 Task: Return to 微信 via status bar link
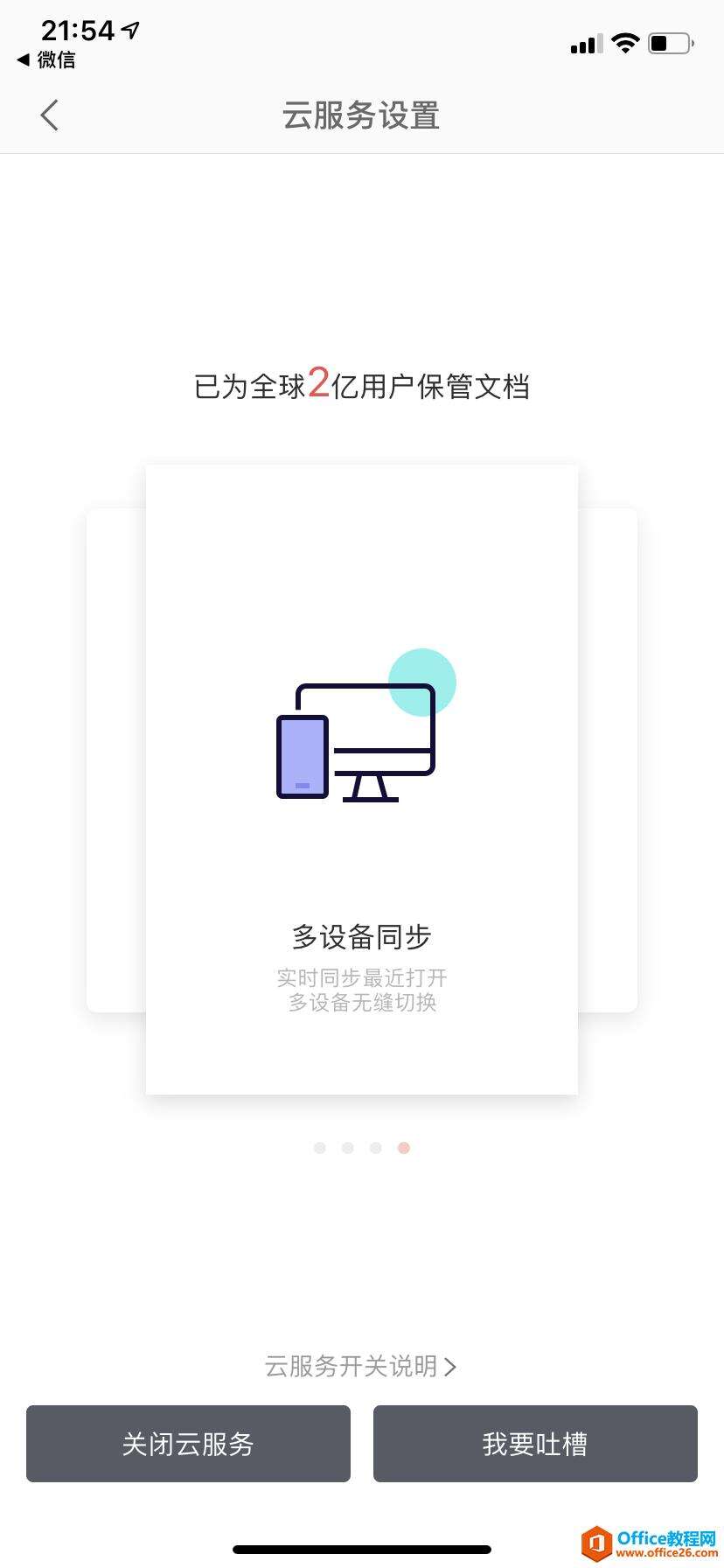[x=46, y=59]
